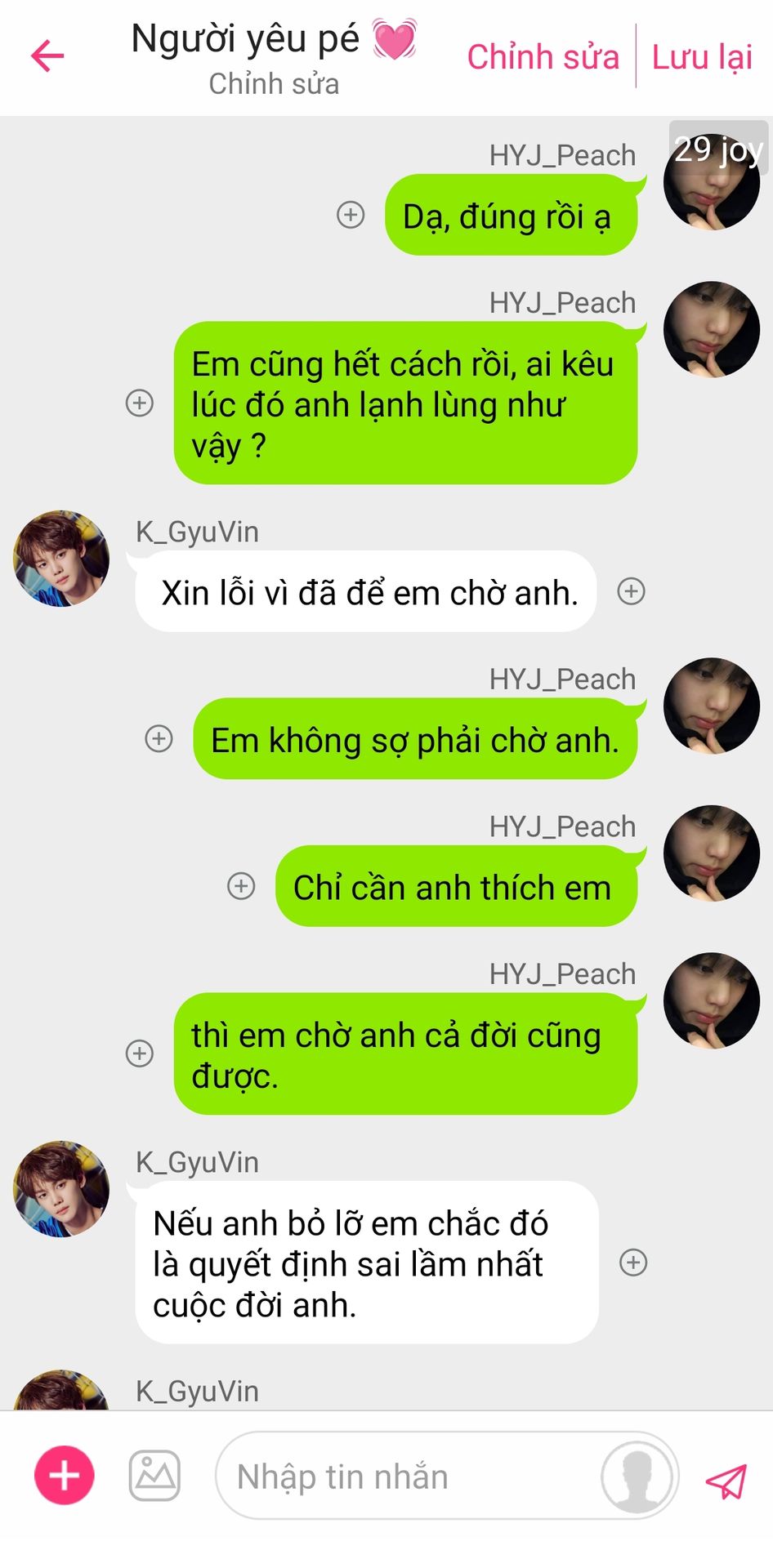Select the bubble 'Xin lỗi vì đã để em chờ anh.'
Image resolution: width=773 pixels, height=1568 pixels.
click(366, 592)
